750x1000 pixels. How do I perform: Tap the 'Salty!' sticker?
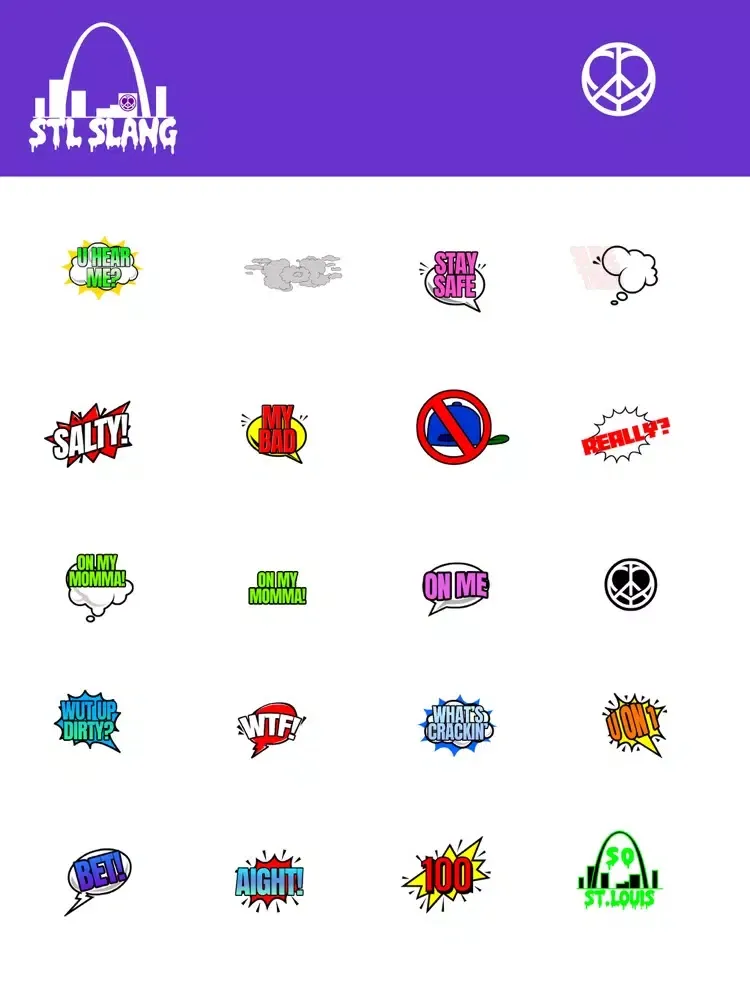pyautogui.click(x=89, y=435)
